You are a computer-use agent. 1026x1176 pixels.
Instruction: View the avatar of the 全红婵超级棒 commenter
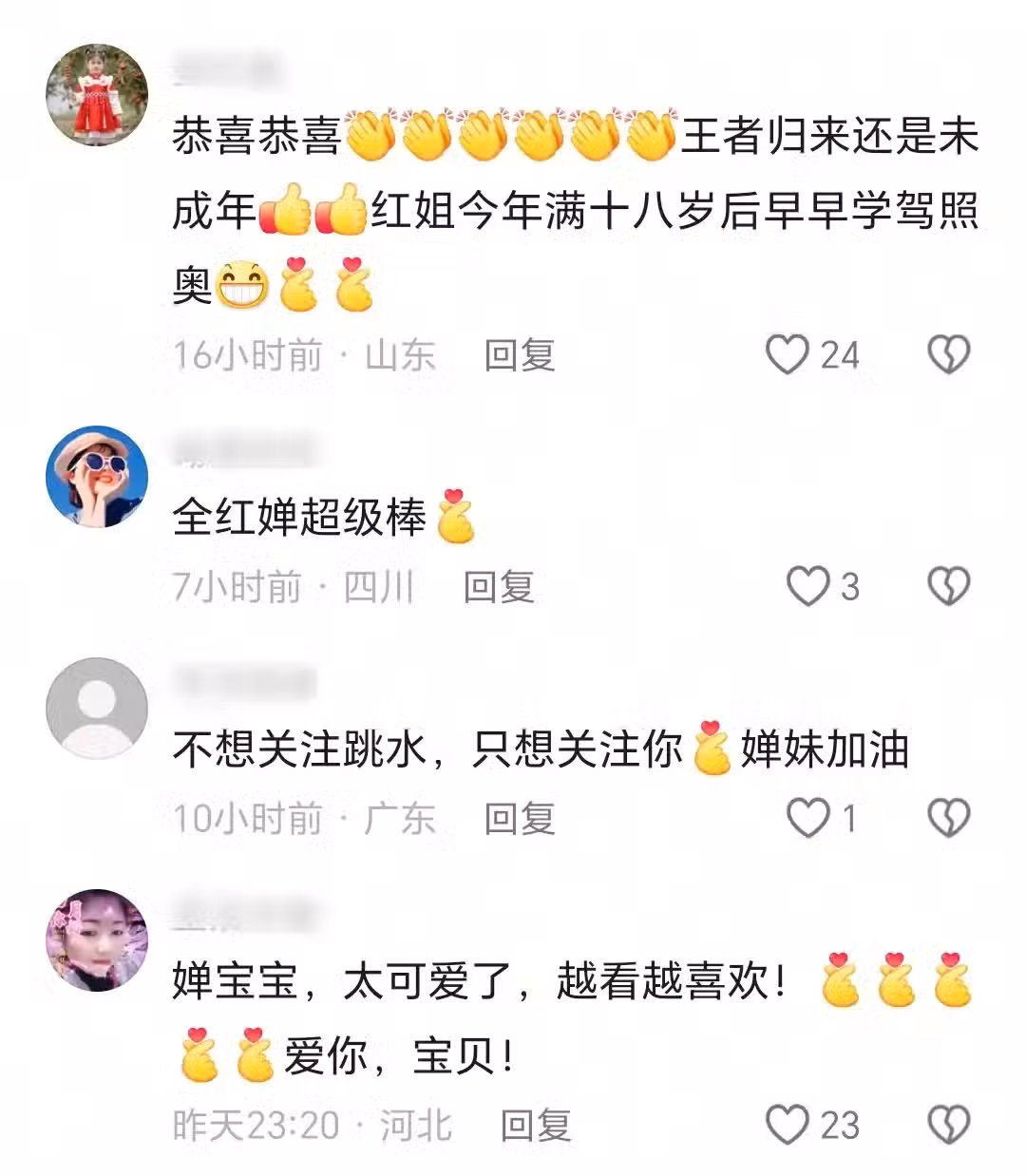click(x=97, y=476)
